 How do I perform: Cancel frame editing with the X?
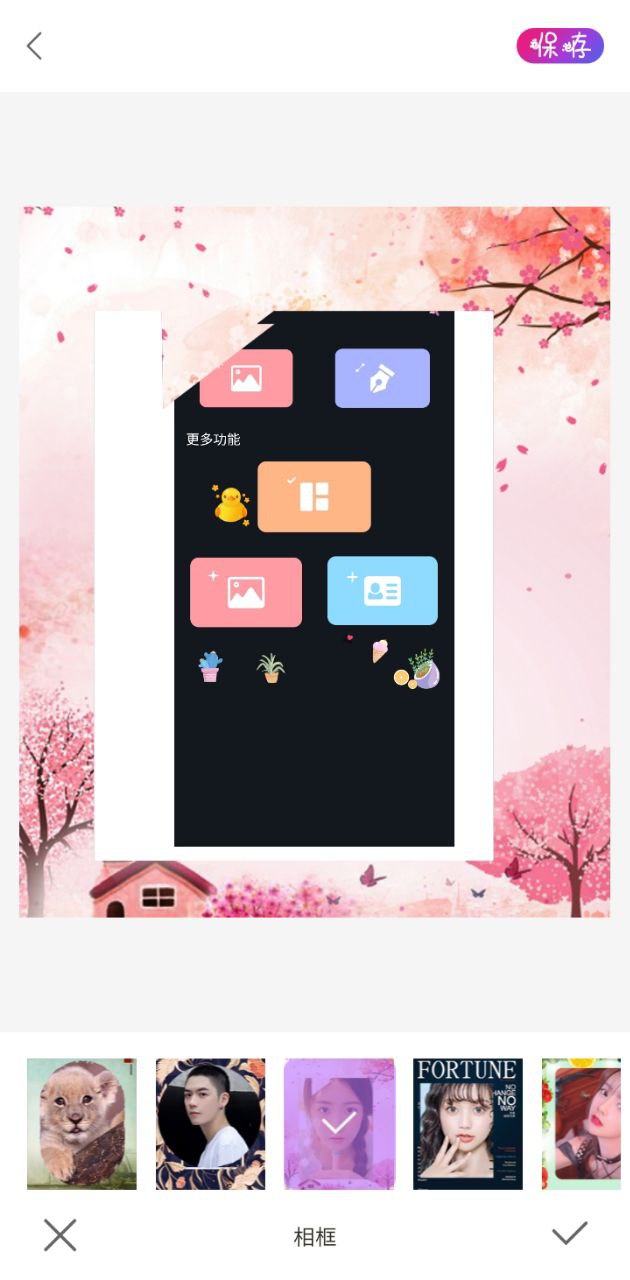[x=60, y=1235]
